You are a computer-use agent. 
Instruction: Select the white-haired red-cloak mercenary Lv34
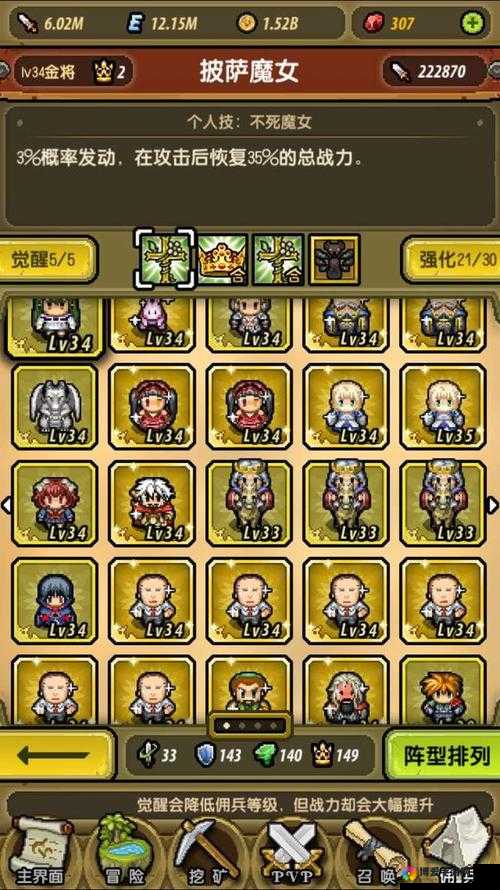click(152, 503)
